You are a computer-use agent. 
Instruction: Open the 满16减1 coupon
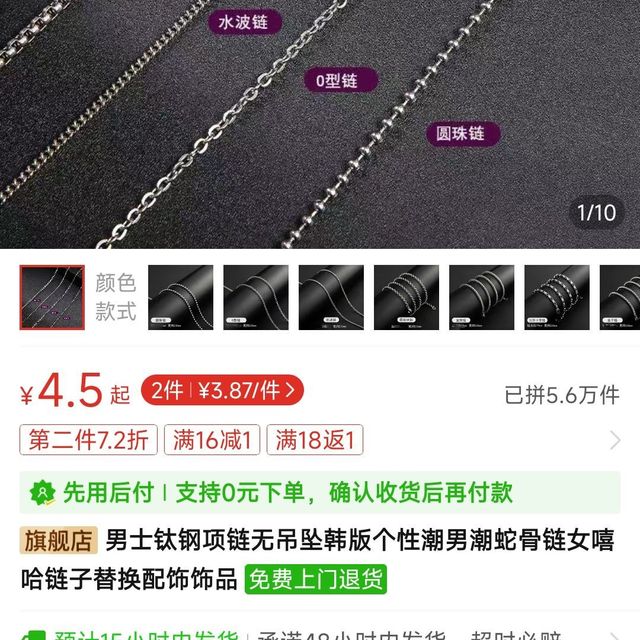click(x=215, y=440)
